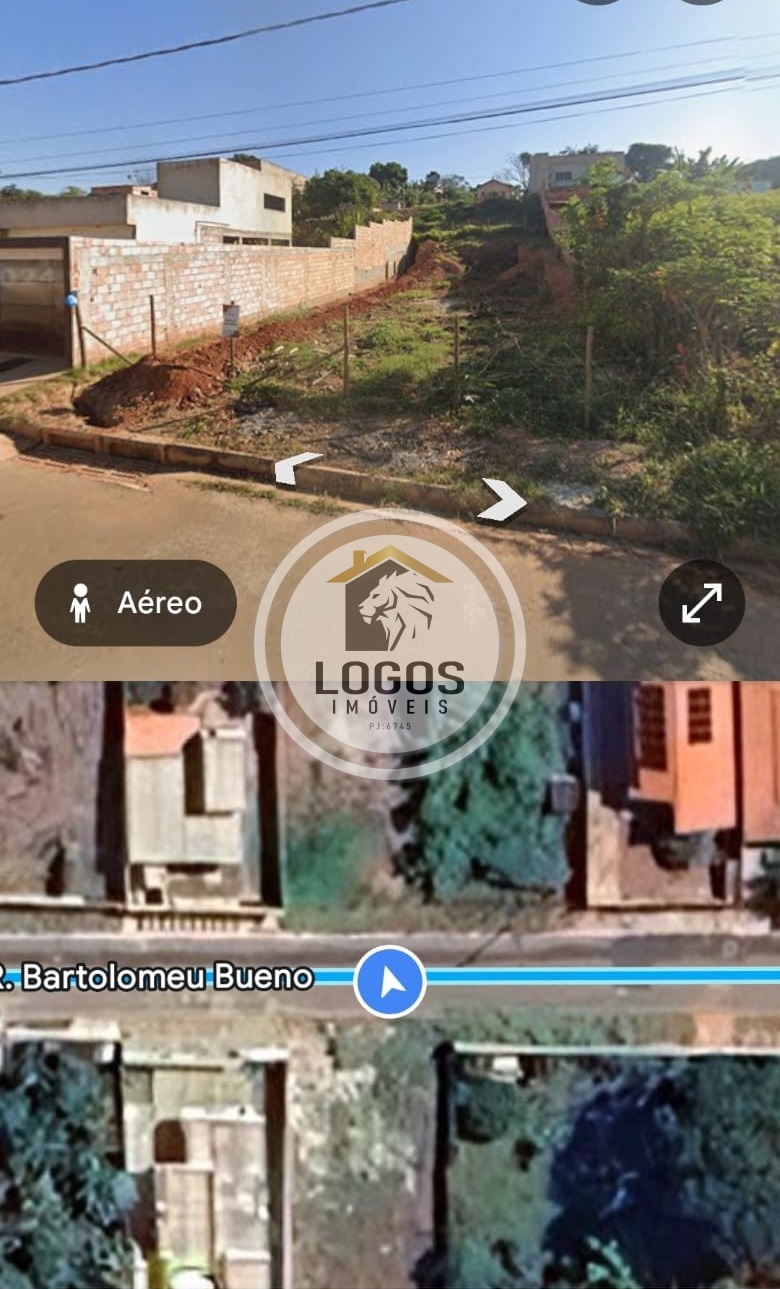
Task: Tap the blue position marker on the map
Action: [x=390, y=981]
